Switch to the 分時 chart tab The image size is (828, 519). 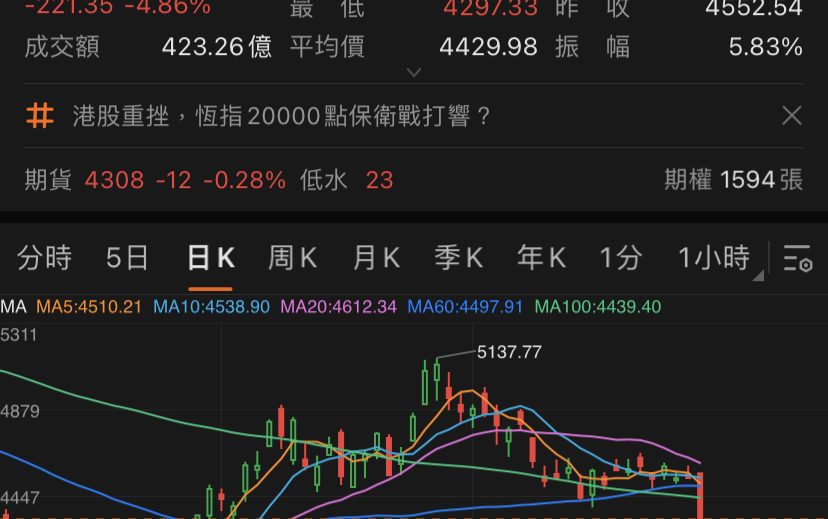pyautogui.click(x=45, y=258)
